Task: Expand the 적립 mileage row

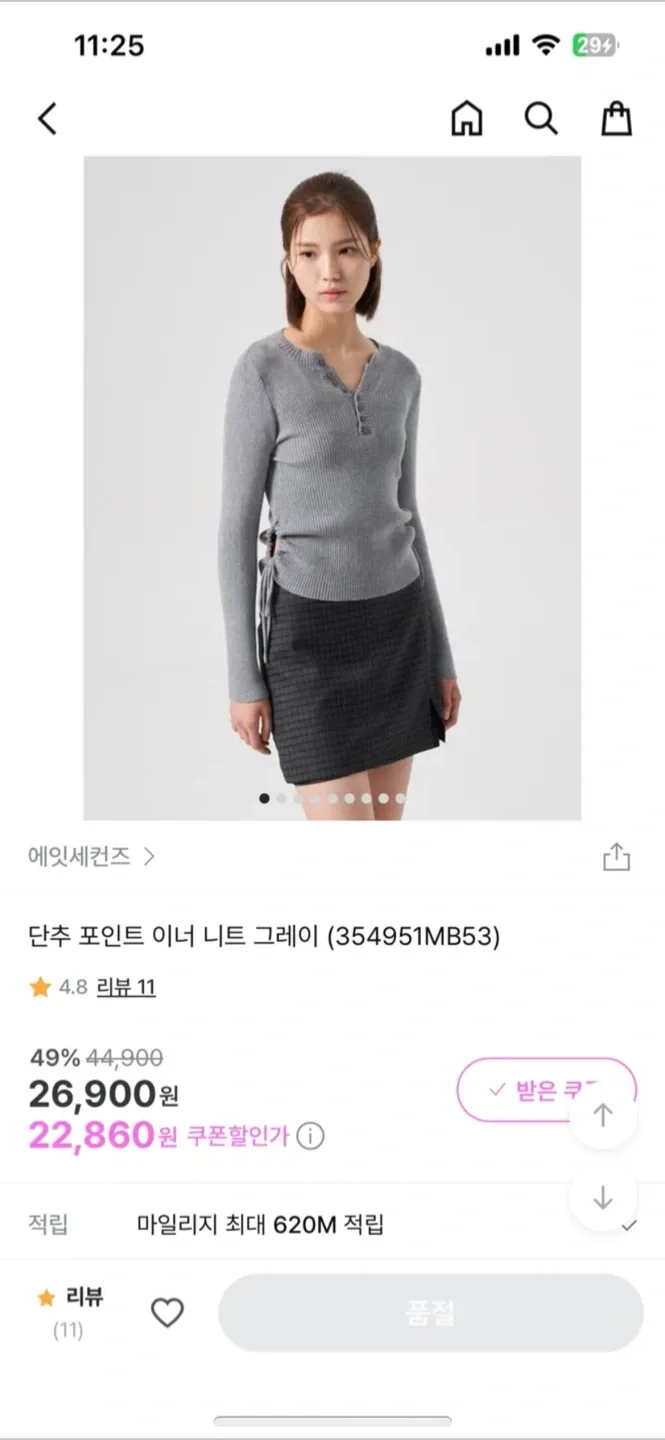Action: tap(629, 1225)
